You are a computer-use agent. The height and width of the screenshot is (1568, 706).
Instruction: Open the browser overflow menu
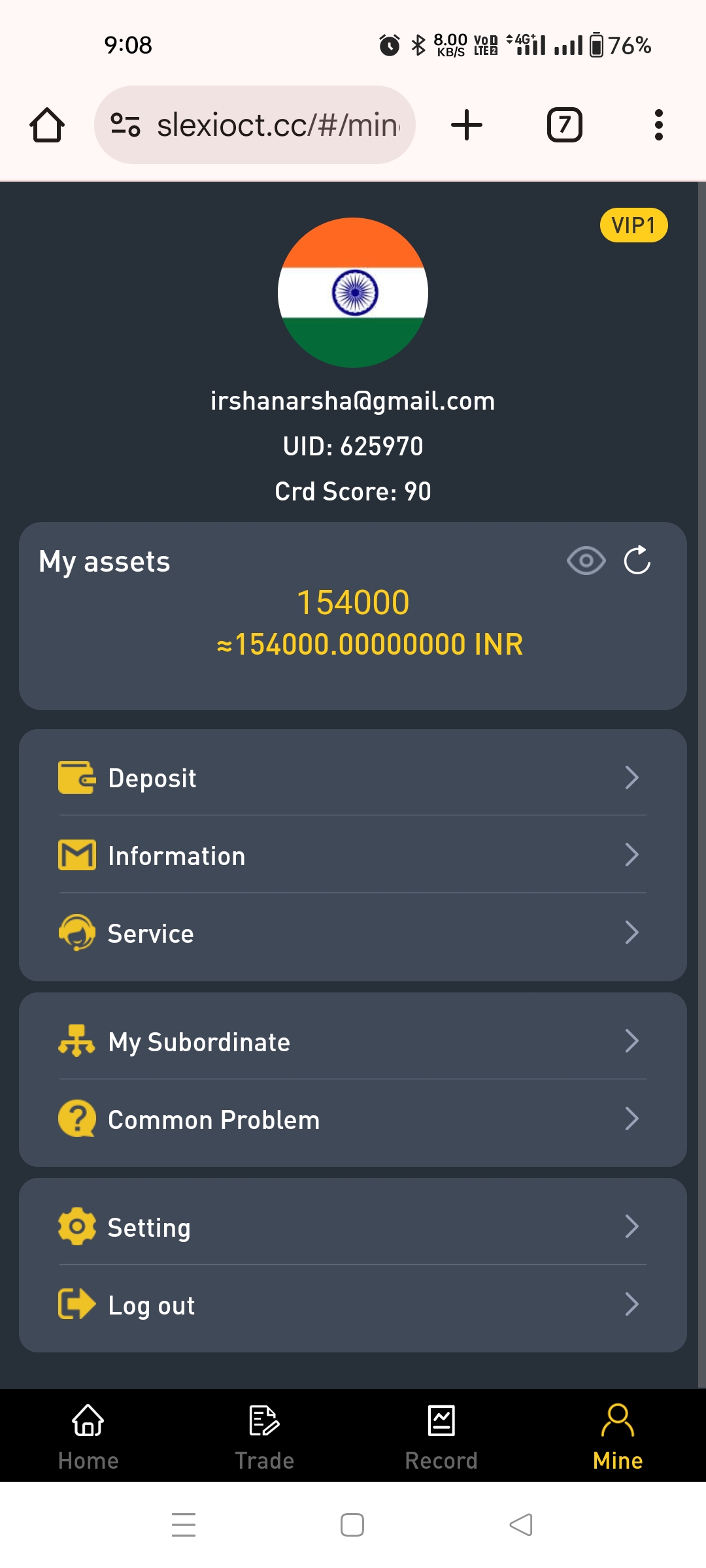pyautogui.click(x=658, y=125)
